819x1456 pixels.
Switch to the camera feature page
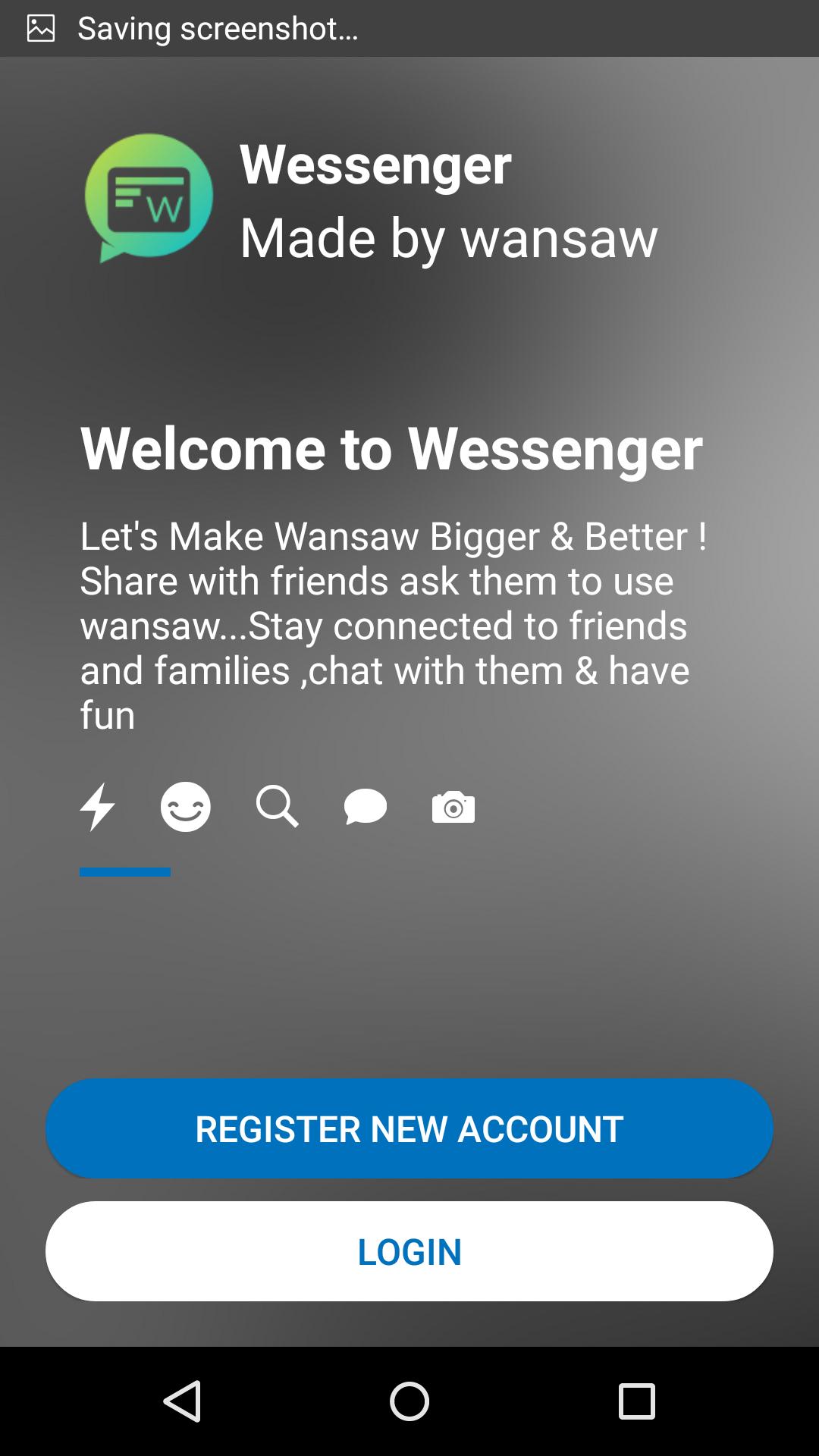(x=453, y=806)
